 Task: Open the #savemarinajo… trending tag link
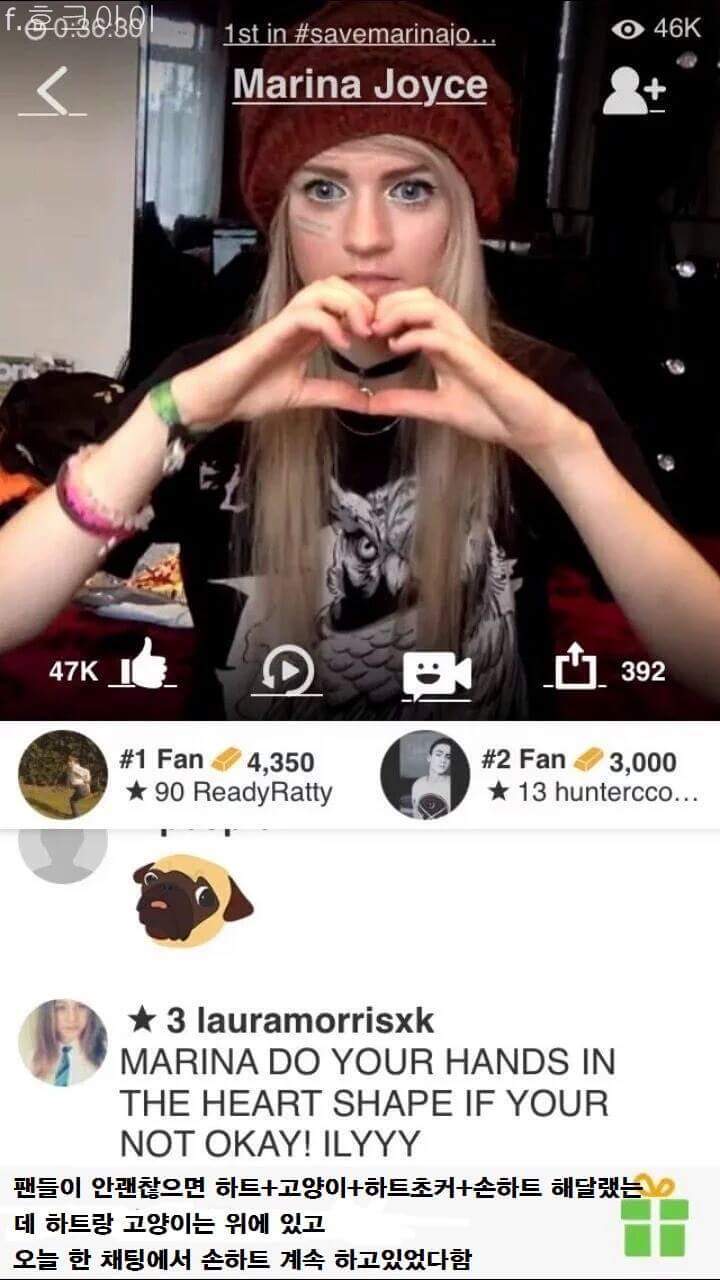tap(359, 35)
